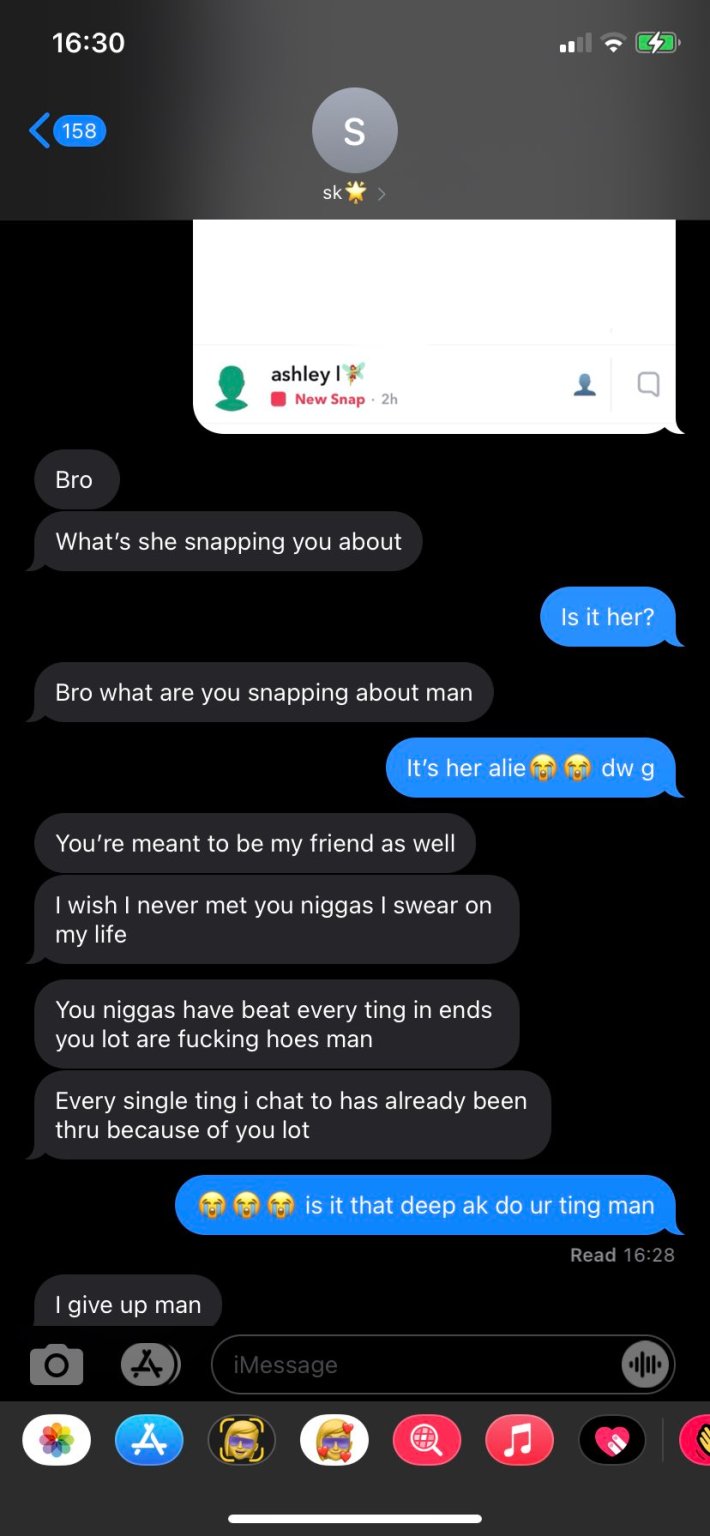This screenshot has width=710, height=1536.
Task: Open the Photos app in the drawer
Action: tap(57, 1441)
